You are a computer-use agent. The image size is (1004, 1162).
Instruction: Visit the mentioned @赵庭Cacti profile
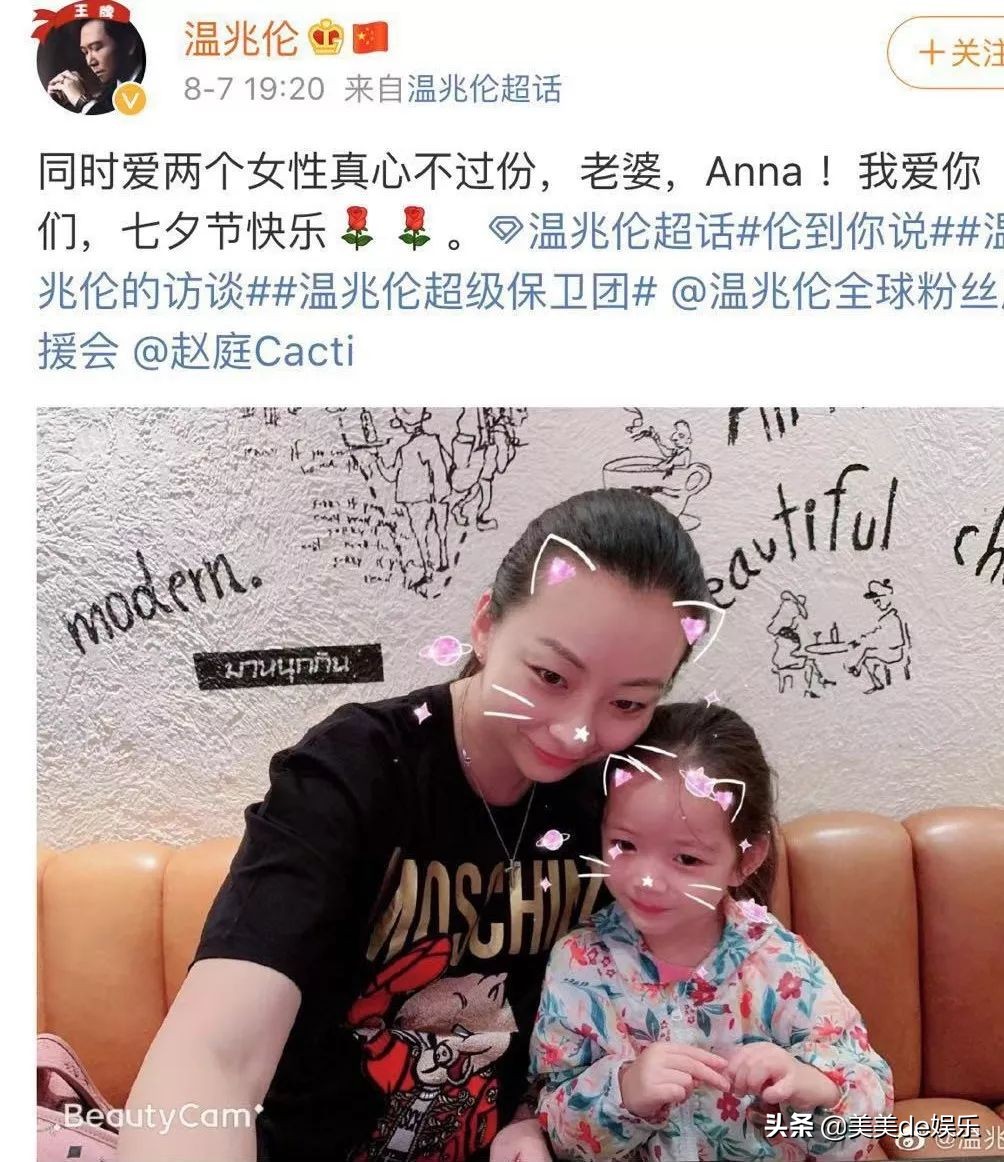tap(243, 352)
